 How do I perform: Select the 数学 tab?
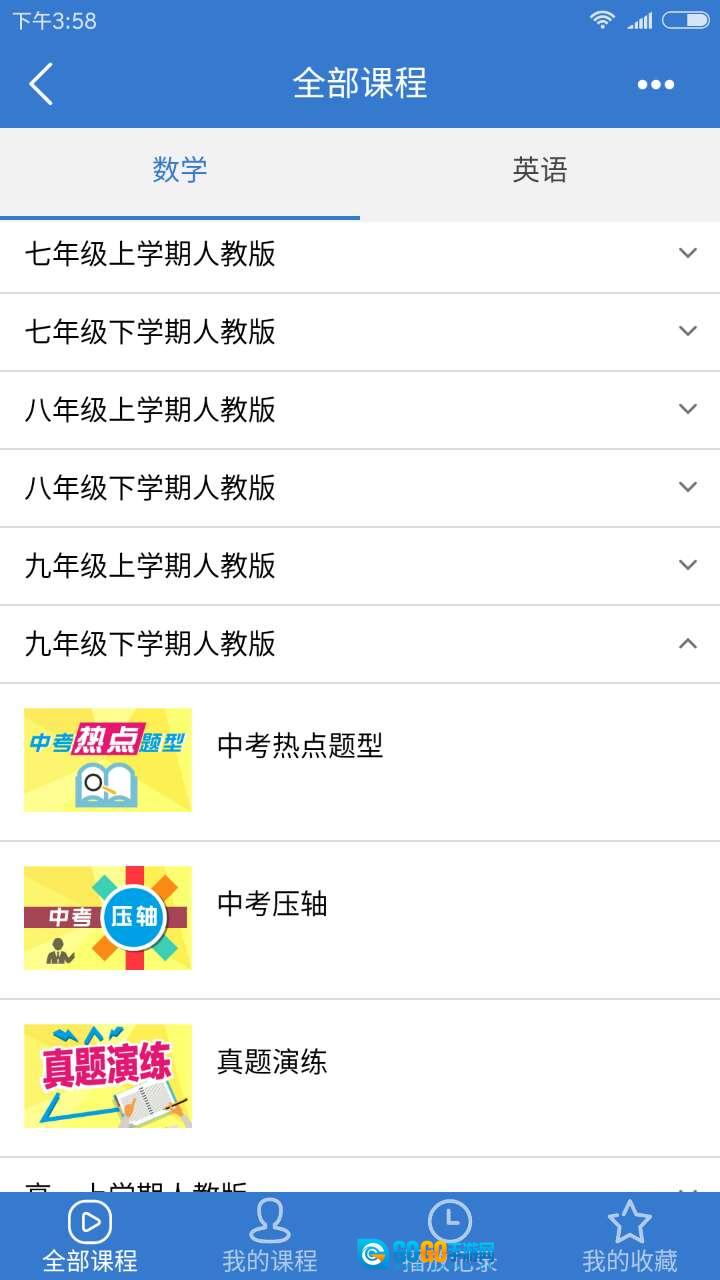[180, 170]
